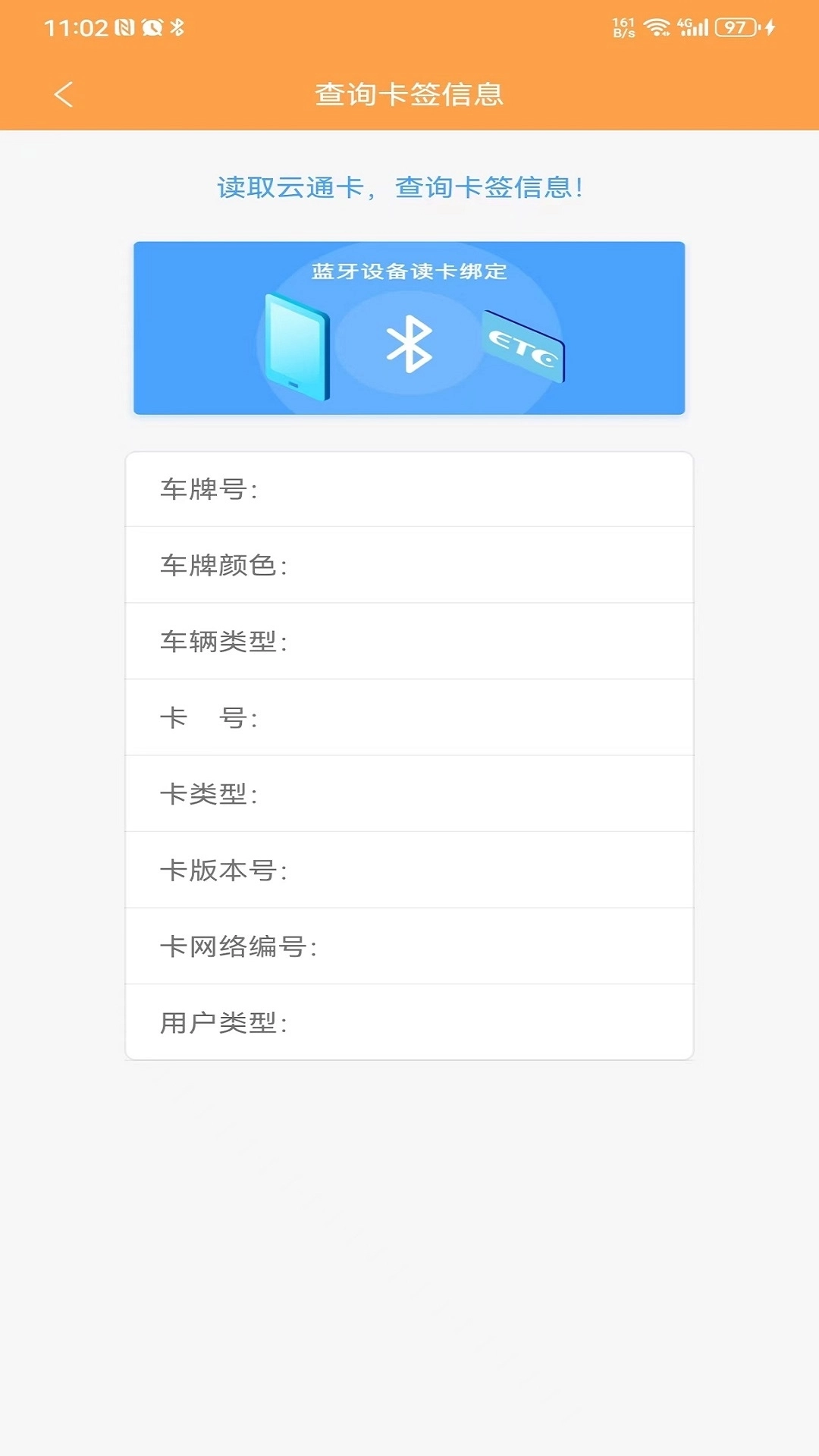
Task: Select the 卡类型 row
Action: point(409,793)
